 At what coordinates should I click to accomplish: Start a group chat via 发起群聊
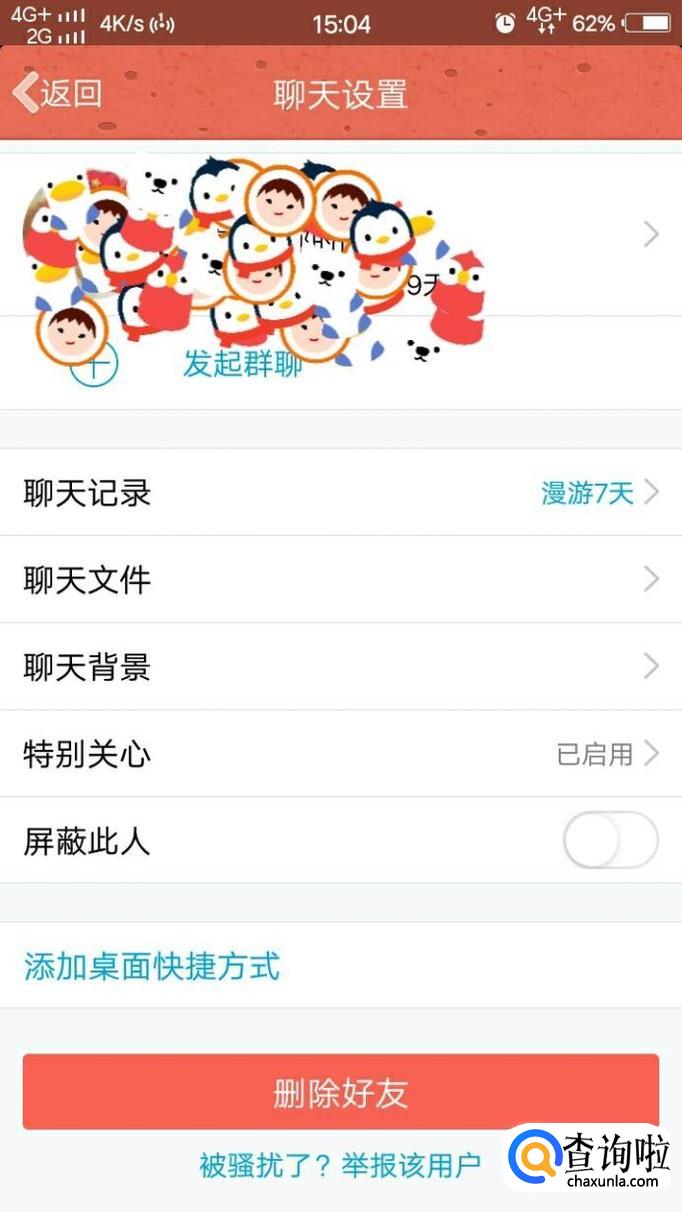tap(242, 364)
